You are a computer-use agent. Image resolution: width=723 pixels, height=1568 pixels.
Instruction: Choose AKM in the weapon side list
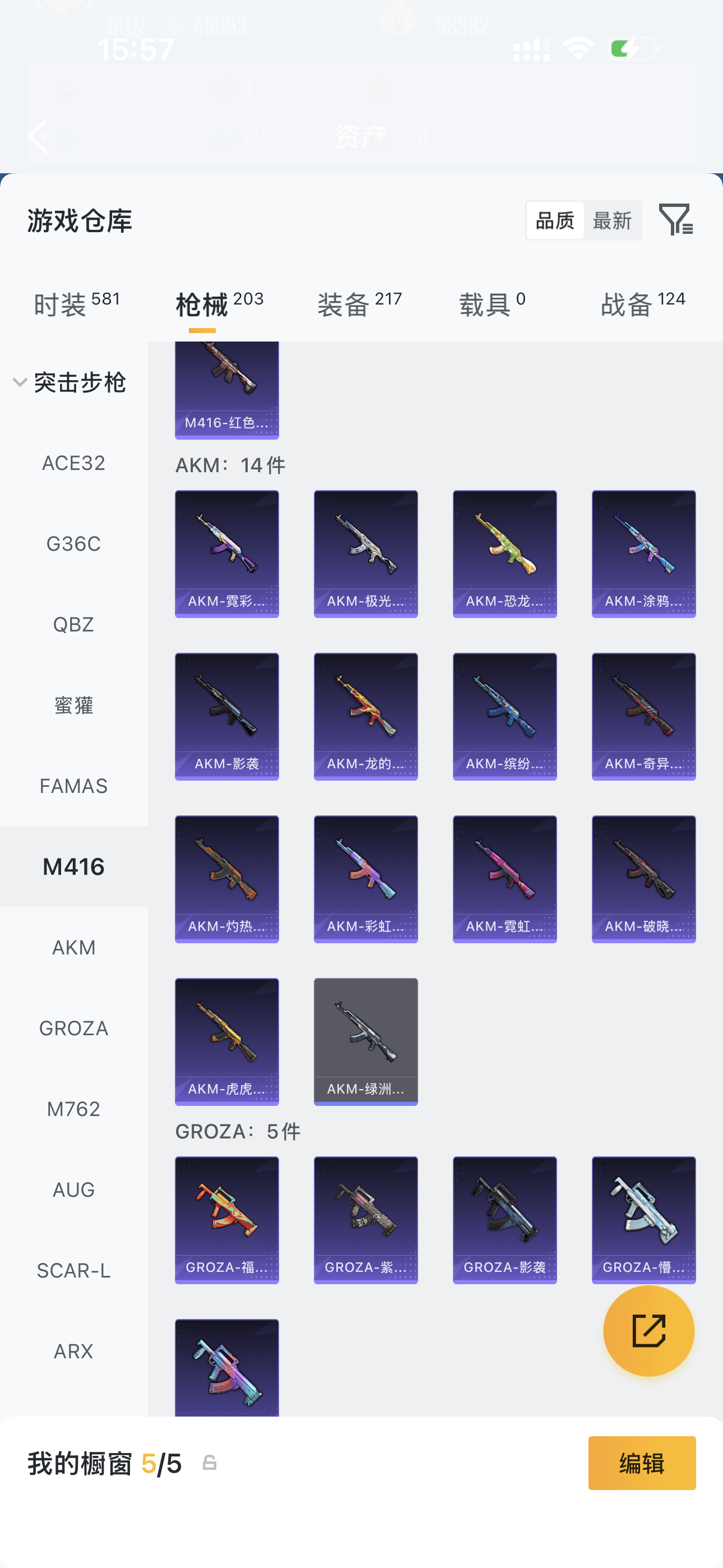pos(73,947)
